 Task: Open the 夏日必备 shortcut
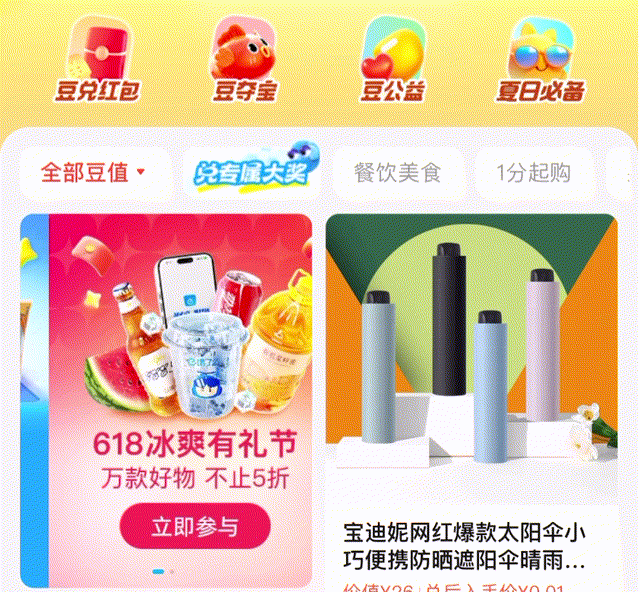540,58
